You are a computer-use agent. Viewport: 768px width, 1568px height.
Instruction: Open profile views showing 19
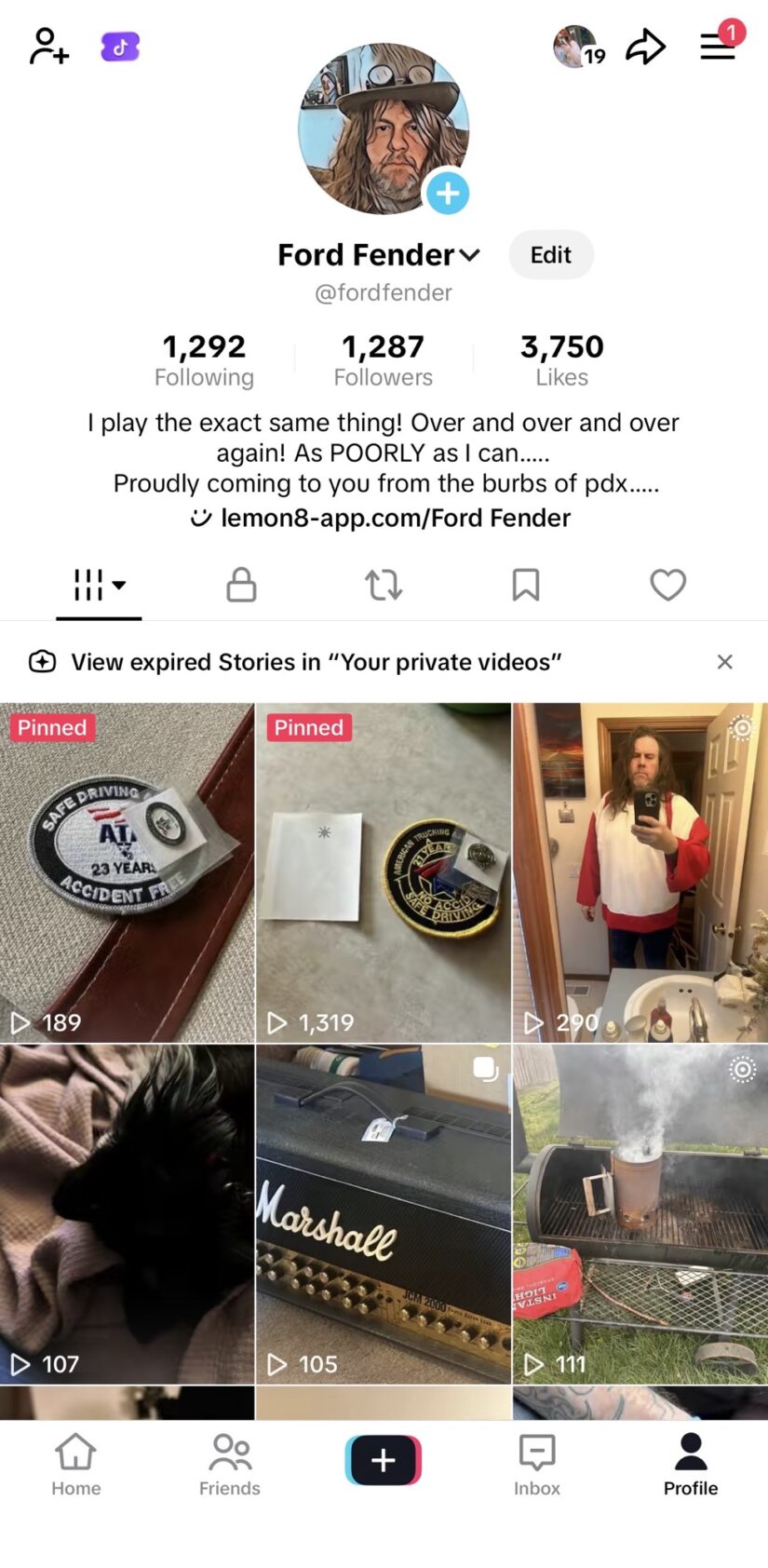[x=578, y=47]
